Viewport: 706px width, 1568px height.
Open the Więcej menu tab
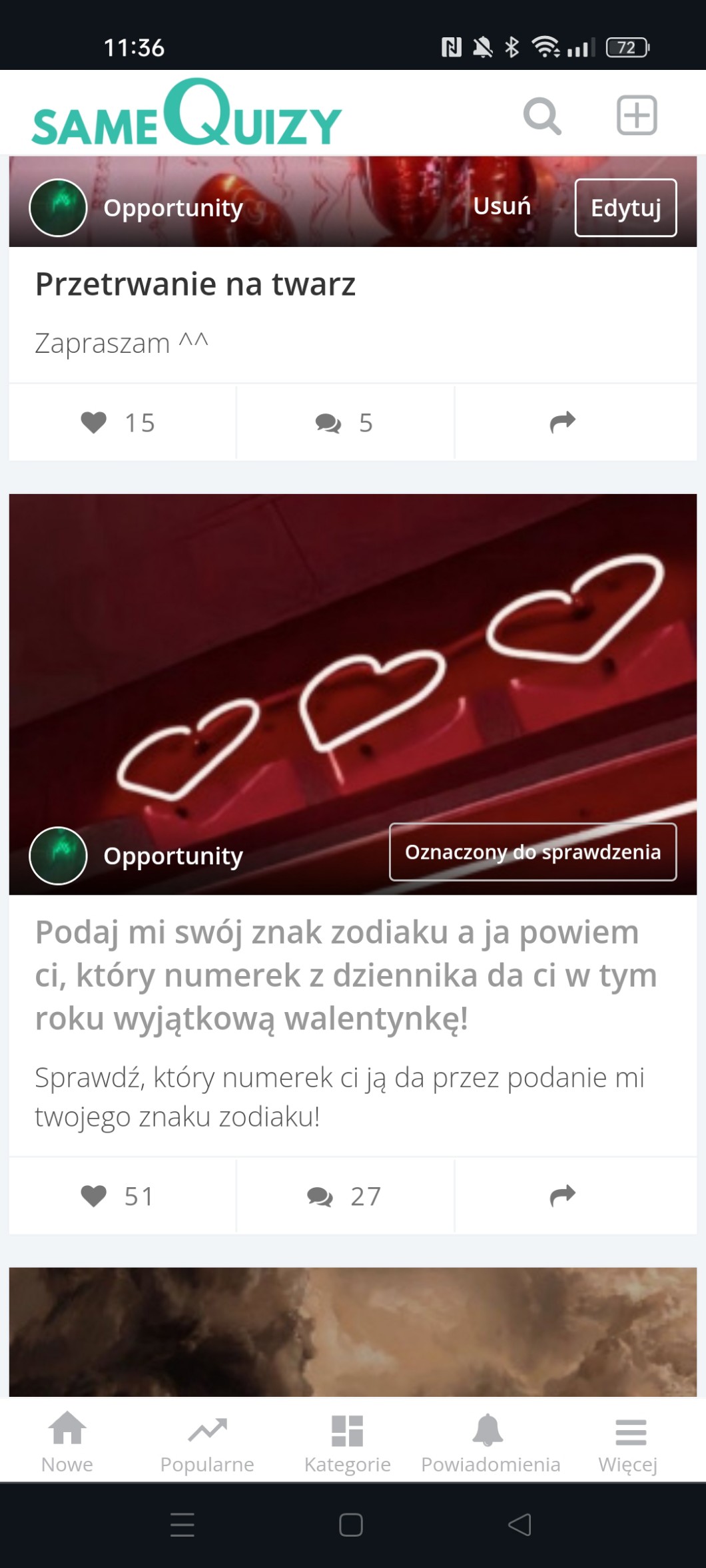[x=628, y=1442]
